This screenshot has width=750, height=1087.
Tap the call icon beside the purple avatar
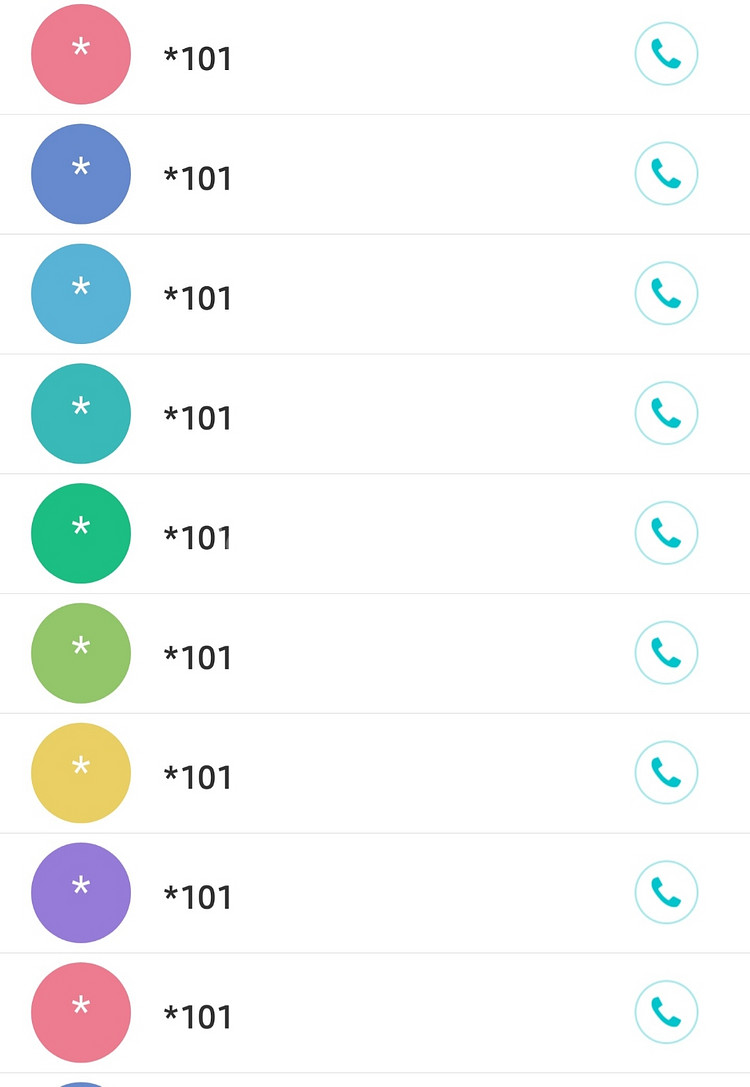point(666,892)
